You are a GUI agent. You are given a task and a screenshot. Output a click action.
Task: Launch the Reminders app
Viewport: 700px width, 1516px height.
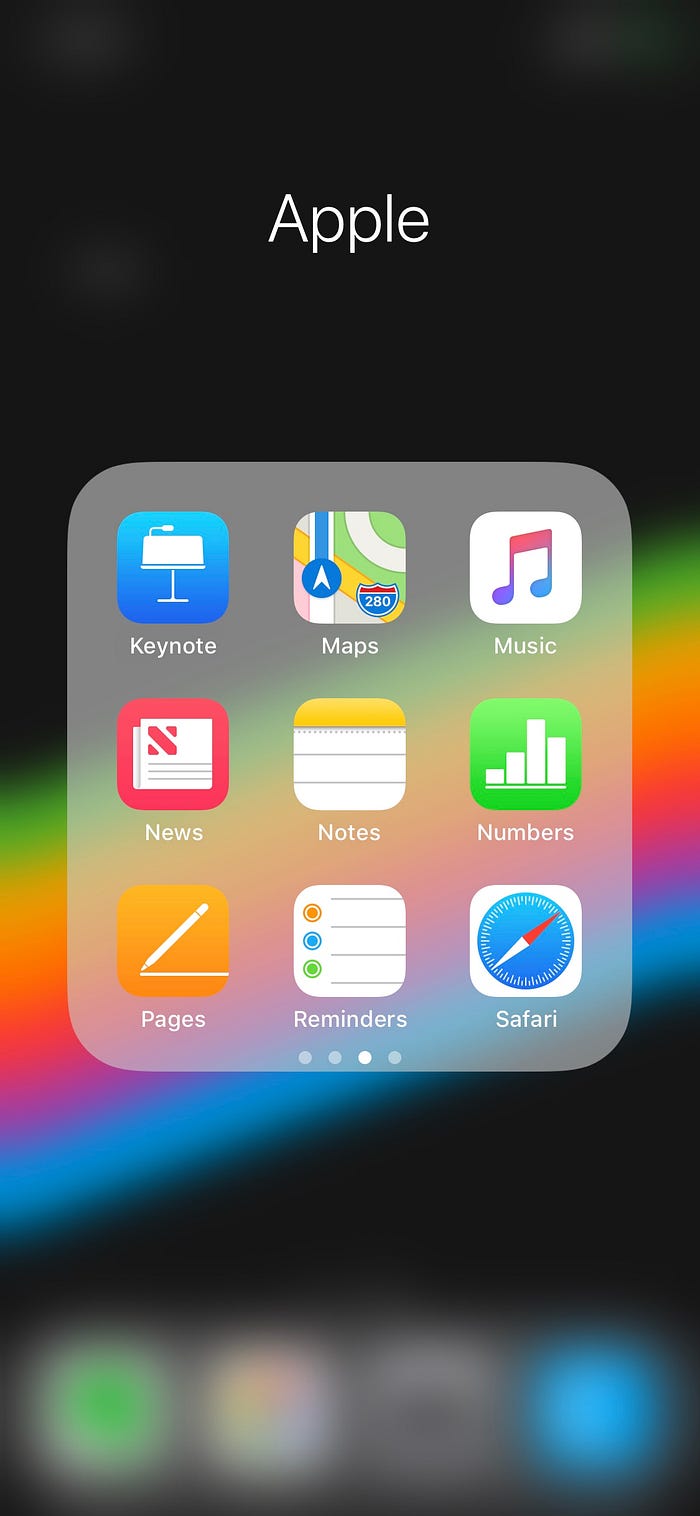pyautogui.click(x=349, y=941)
